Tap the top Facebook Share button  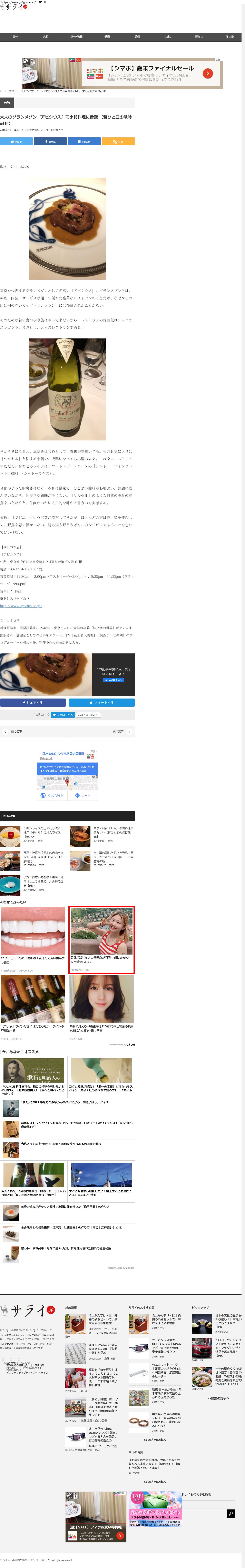(x=50, y=141)
